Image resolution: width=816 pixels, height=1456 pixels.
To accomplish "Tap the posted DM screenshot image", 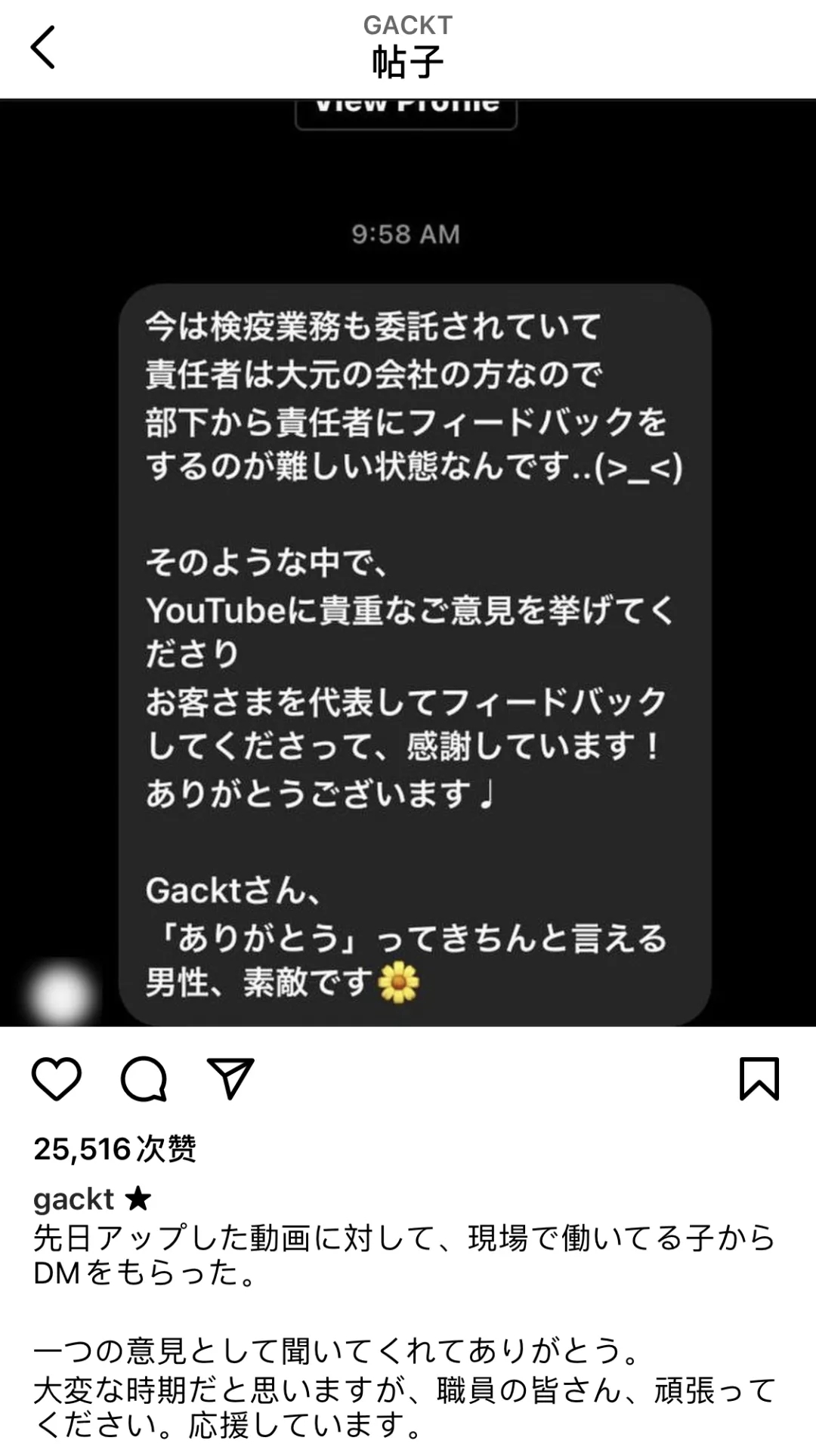I will click(x=408, y=563).
